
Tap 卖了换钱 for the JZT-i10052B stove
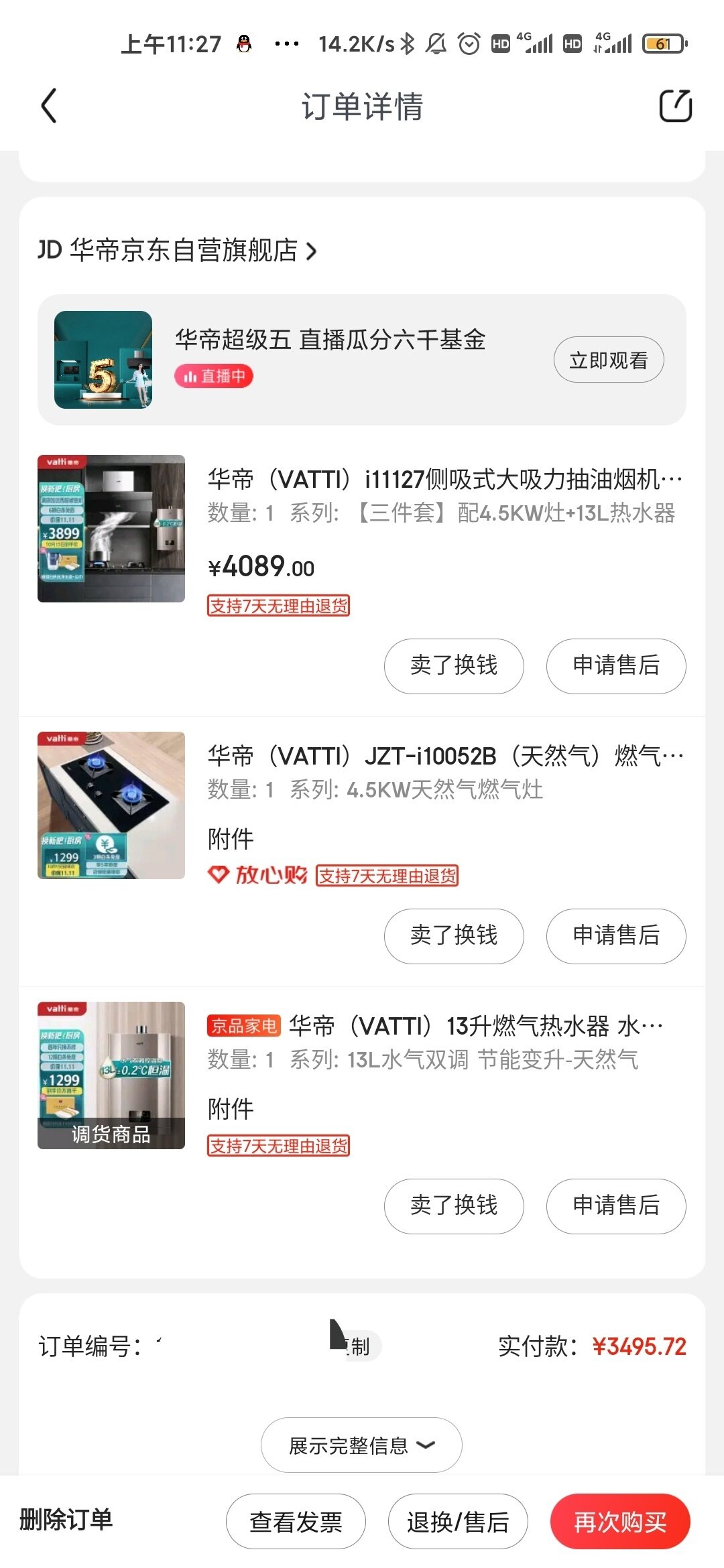pos(454,935)
